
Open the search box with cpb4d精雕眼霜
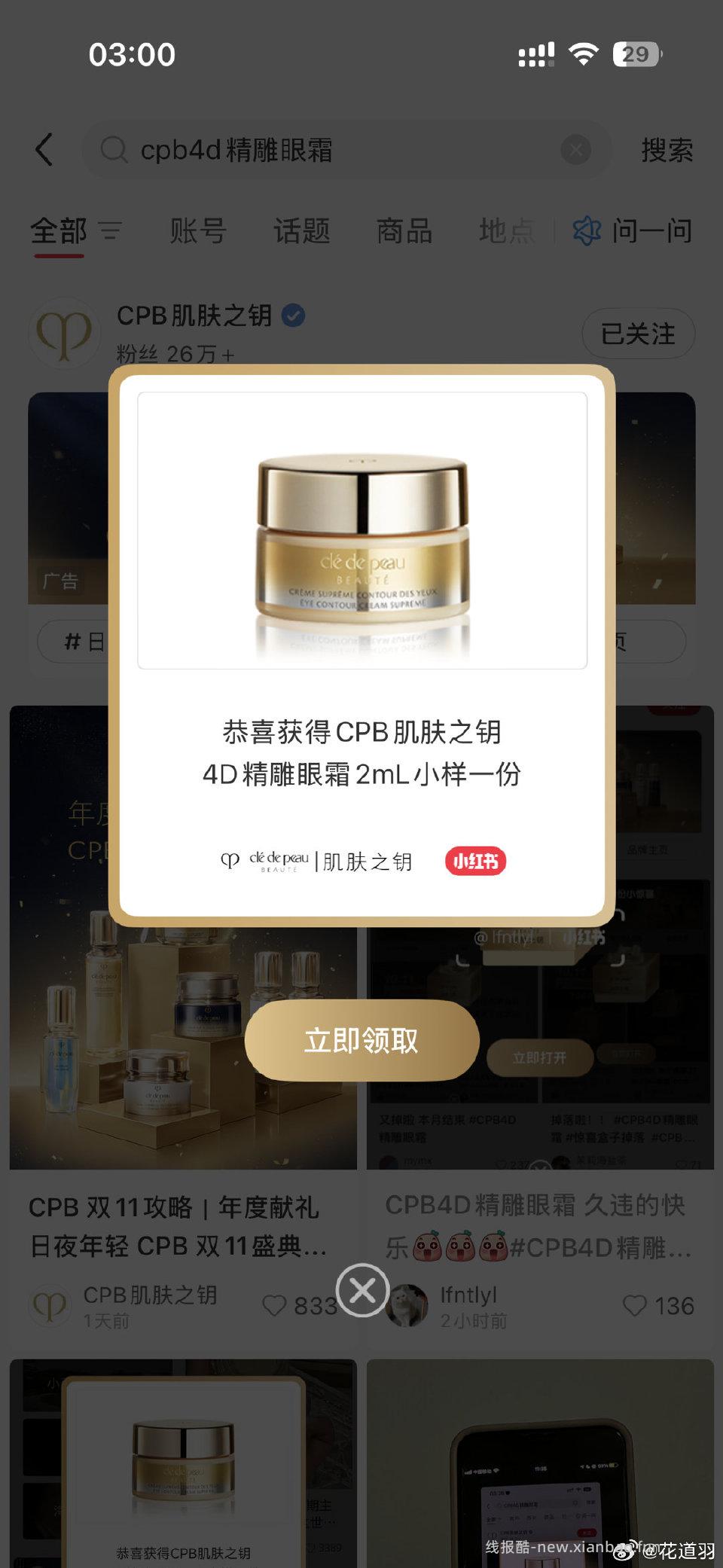(331, 150)
